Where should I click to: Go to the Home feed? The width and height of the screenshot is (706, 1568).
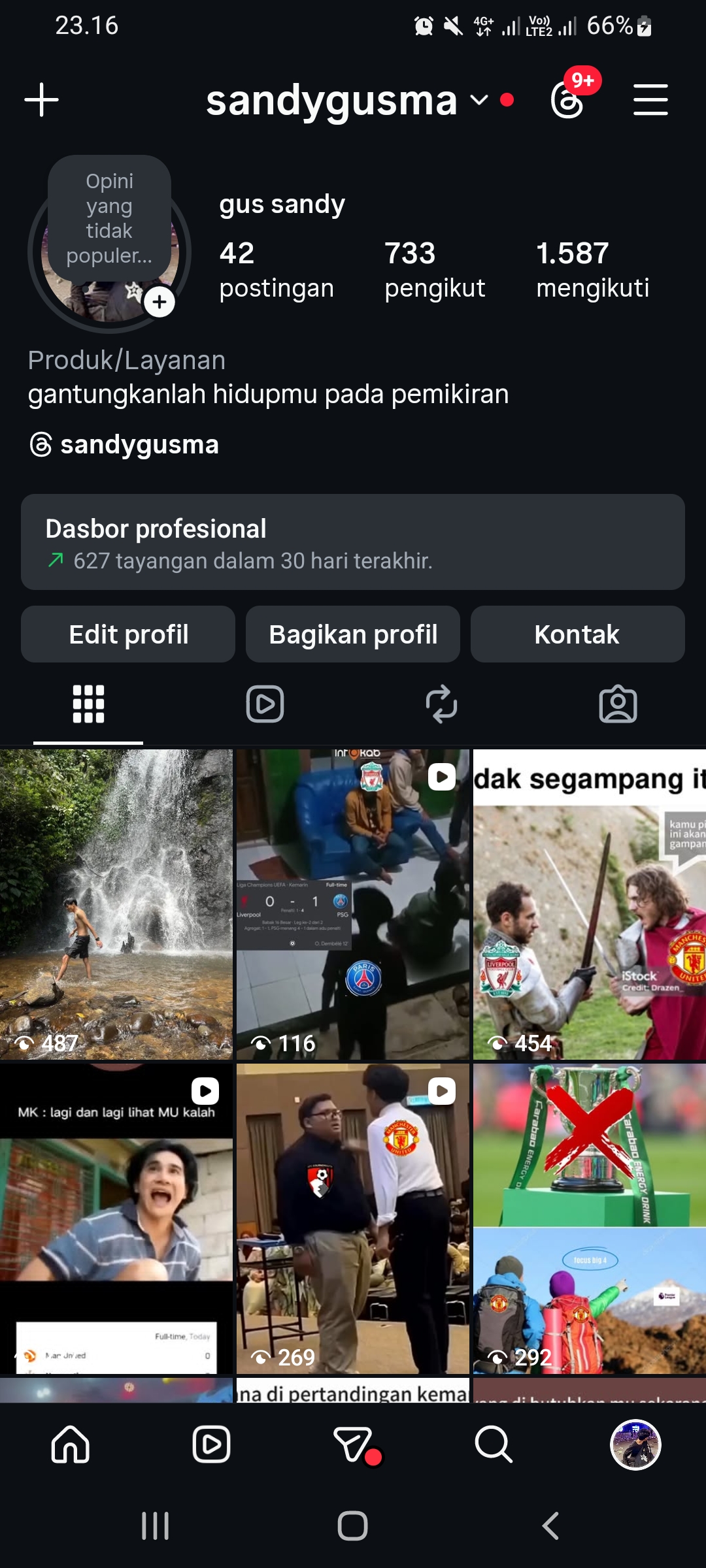pos(71,1444)
